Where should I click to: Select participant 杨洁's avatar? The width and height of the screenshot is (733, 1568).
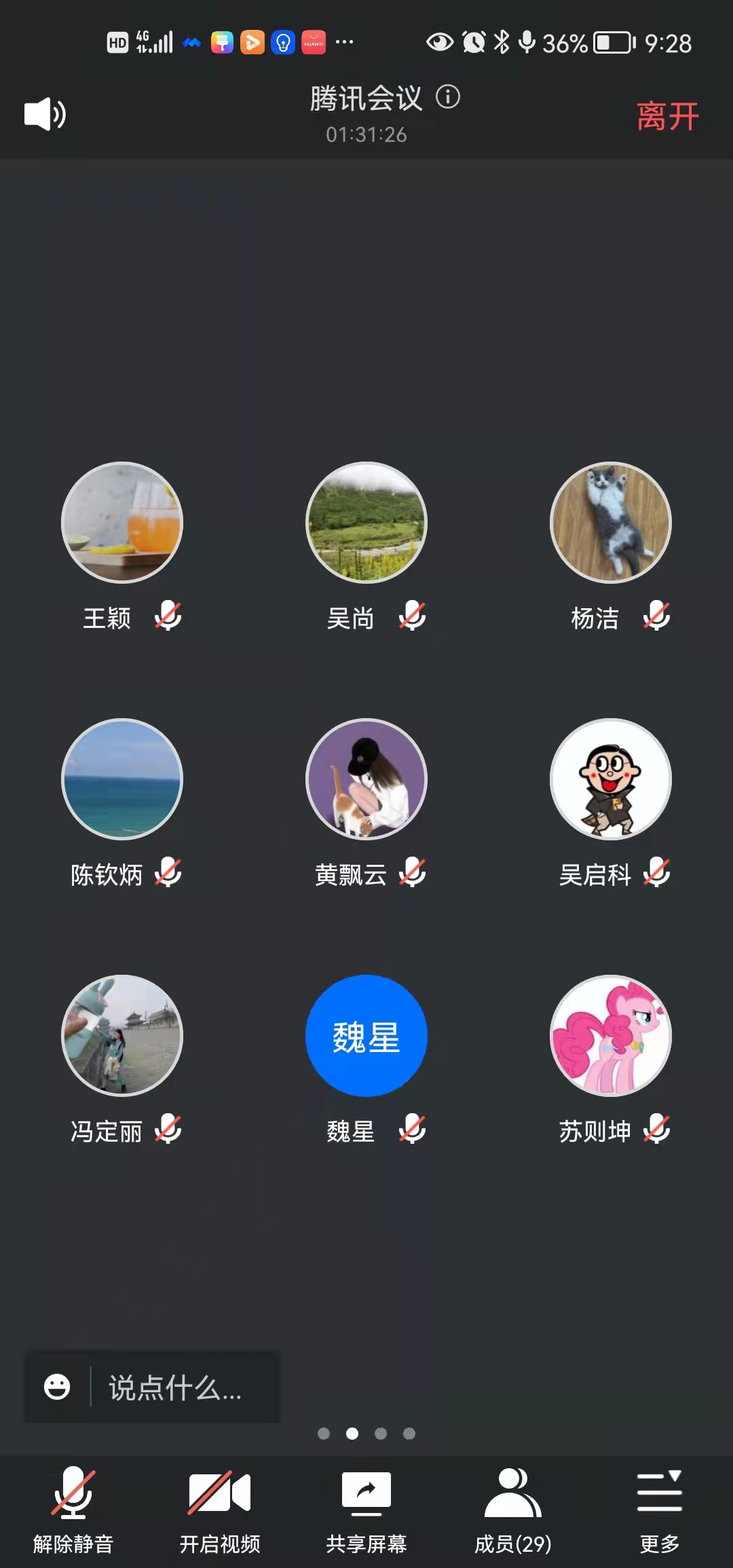[x=611, y=523]
